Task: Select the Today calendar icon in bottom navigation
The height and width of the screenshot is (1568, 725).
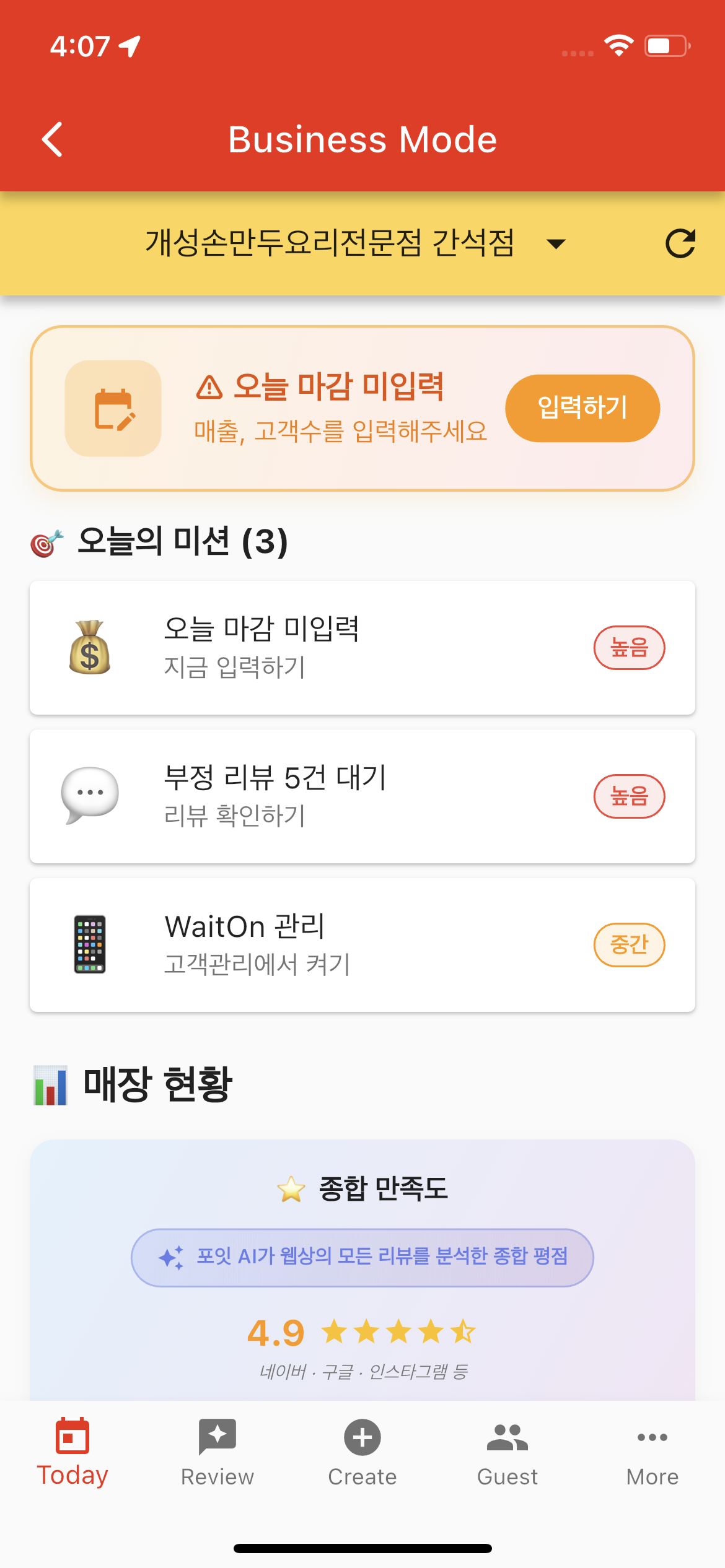Action: tap(72, 1437)
